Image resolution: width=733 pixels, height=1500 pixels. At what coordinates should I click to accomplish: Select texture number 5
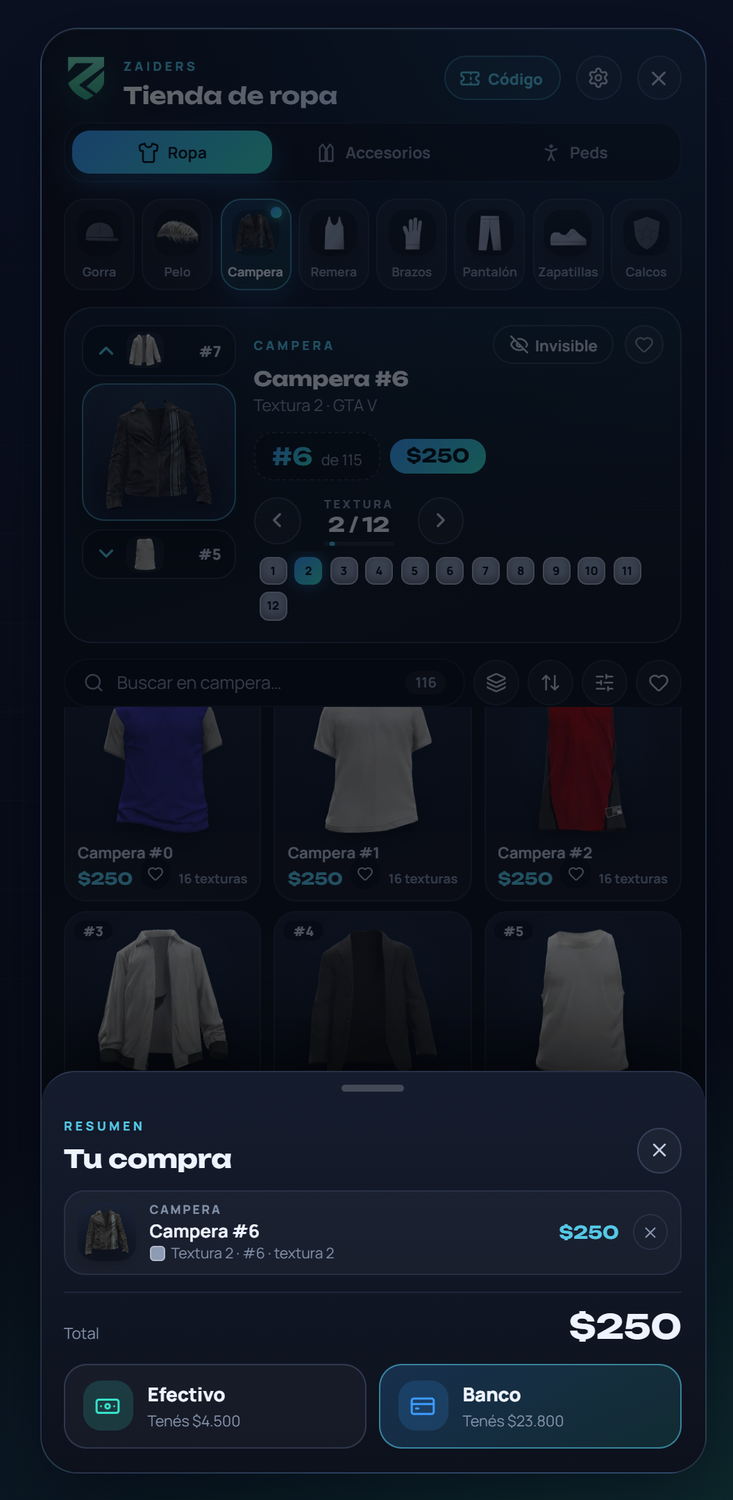pyautogui.click(x=414, y=571)
